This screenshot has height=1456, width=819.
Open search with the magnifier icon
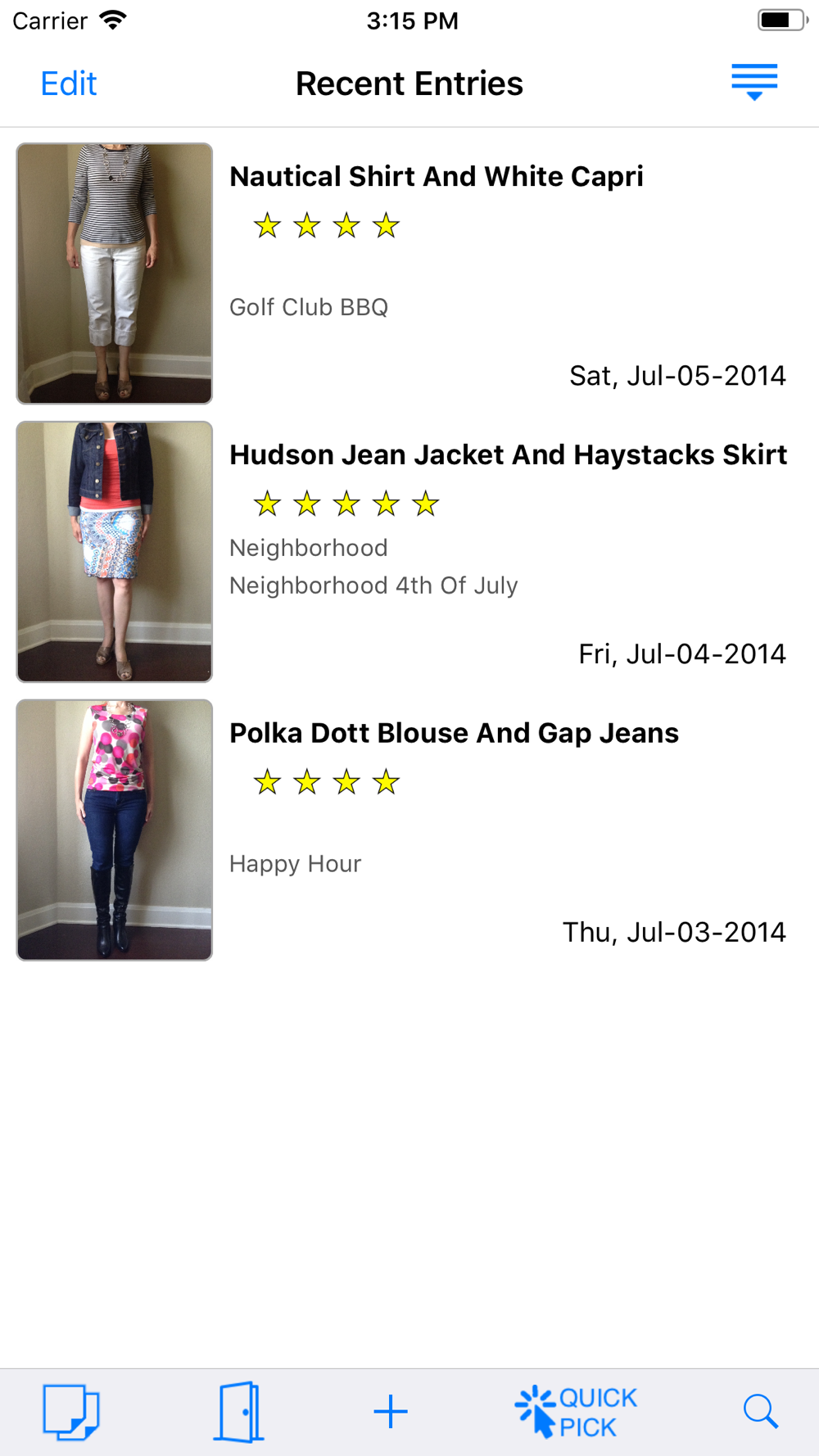coord(761,1412)
